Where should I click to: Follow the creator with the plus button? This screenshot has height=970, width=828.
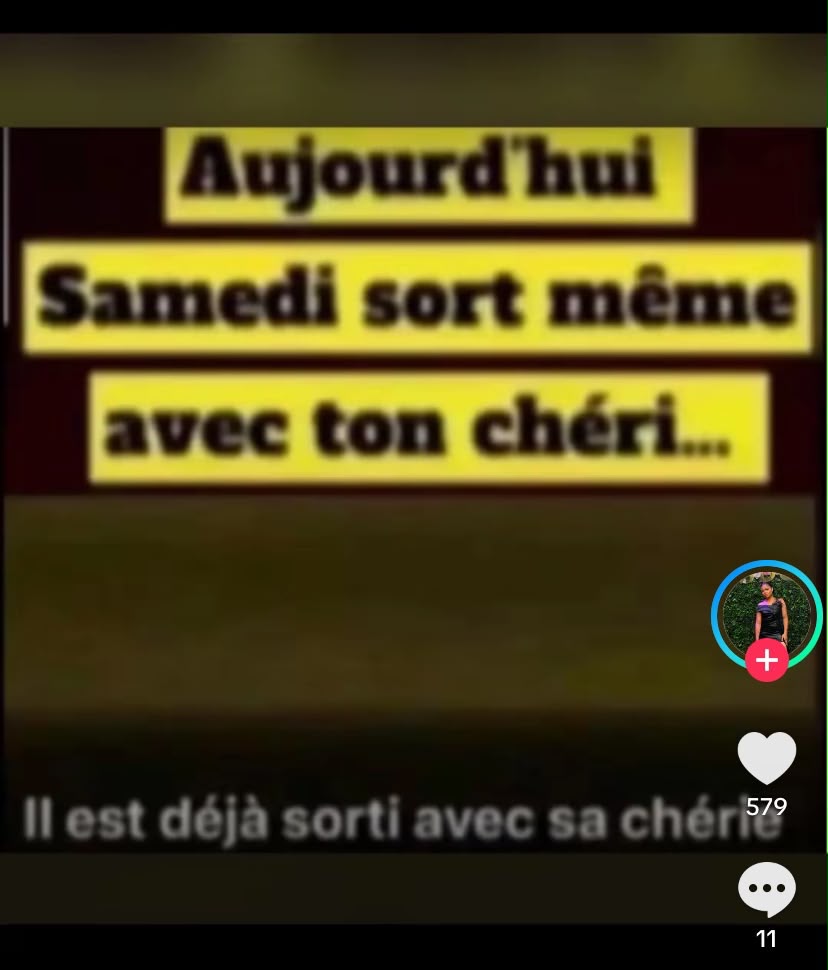tap(766, 661)
